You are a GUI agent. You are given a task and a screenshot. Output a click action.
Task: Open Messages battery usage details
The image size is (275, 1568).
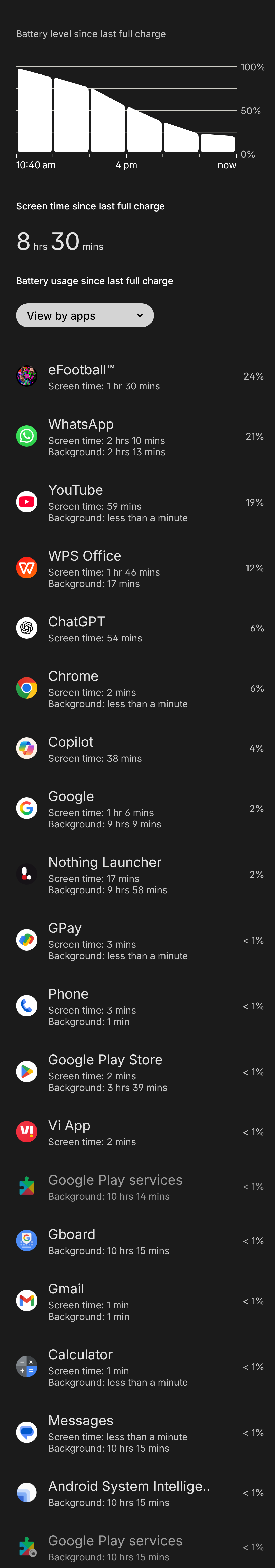pyautogui.click(x=137, y=1433)
